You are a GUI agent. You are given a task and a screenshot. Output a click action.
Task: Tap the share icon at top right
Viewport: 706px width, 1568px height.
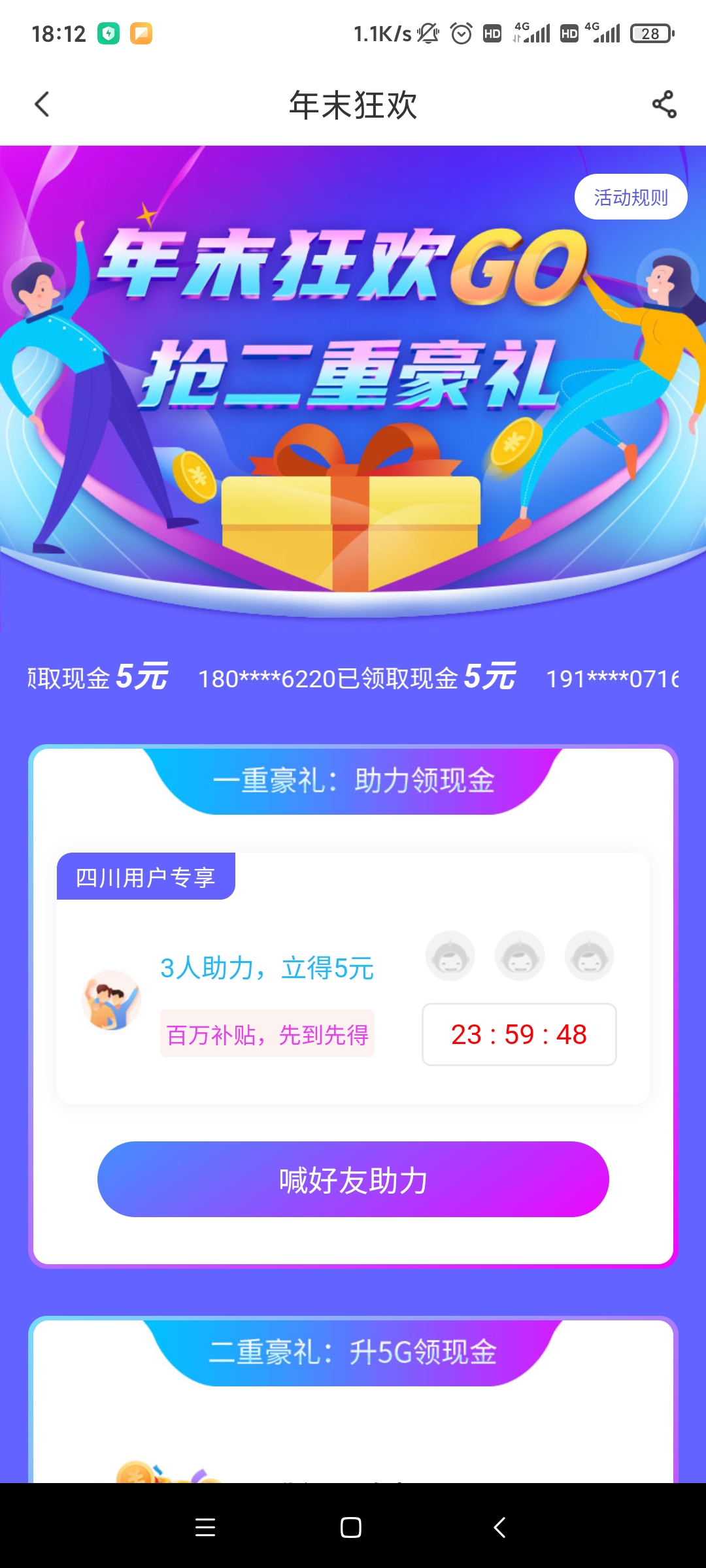[x=664, y=105]
